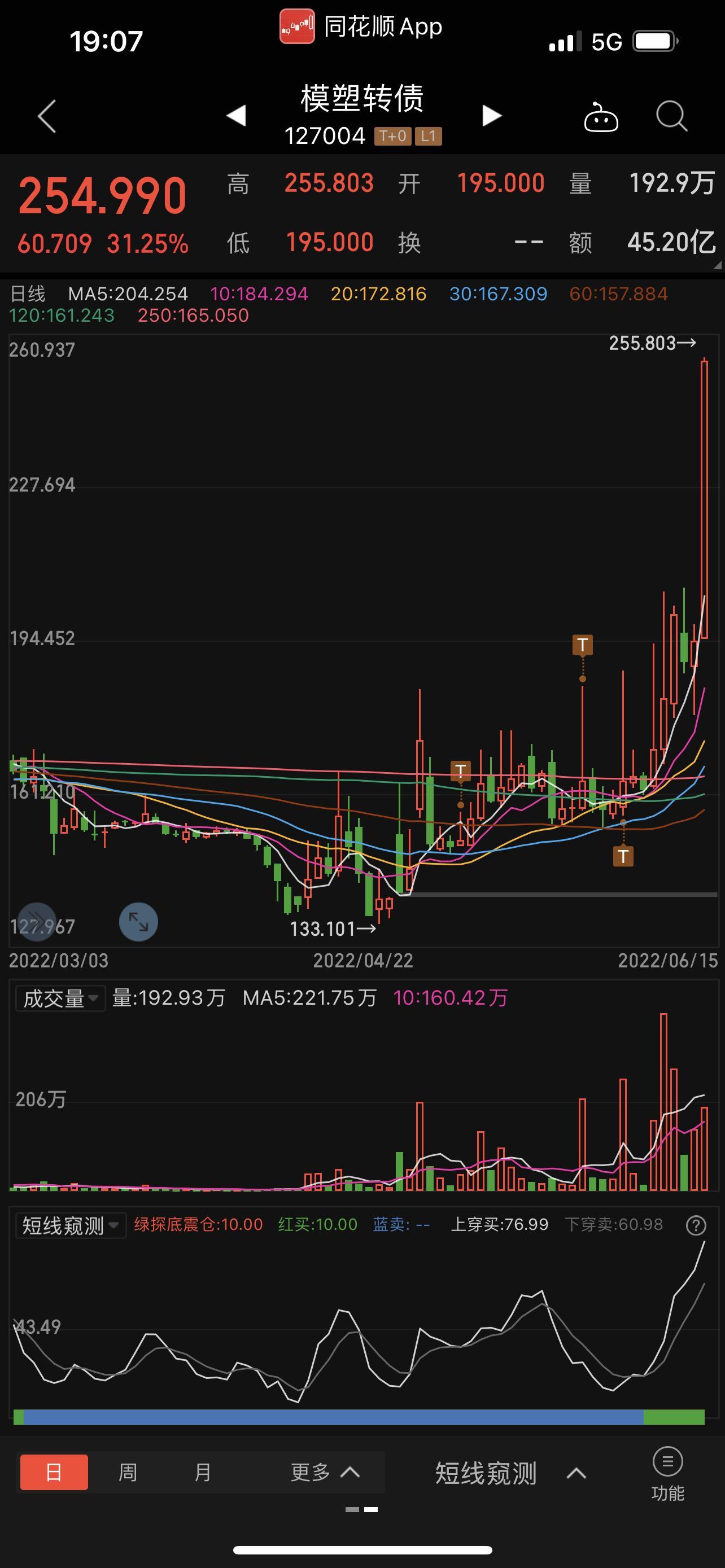Open the 功能 menu
The height and width of the screenshot is (1568, 725).
(x=668, y=1474)
